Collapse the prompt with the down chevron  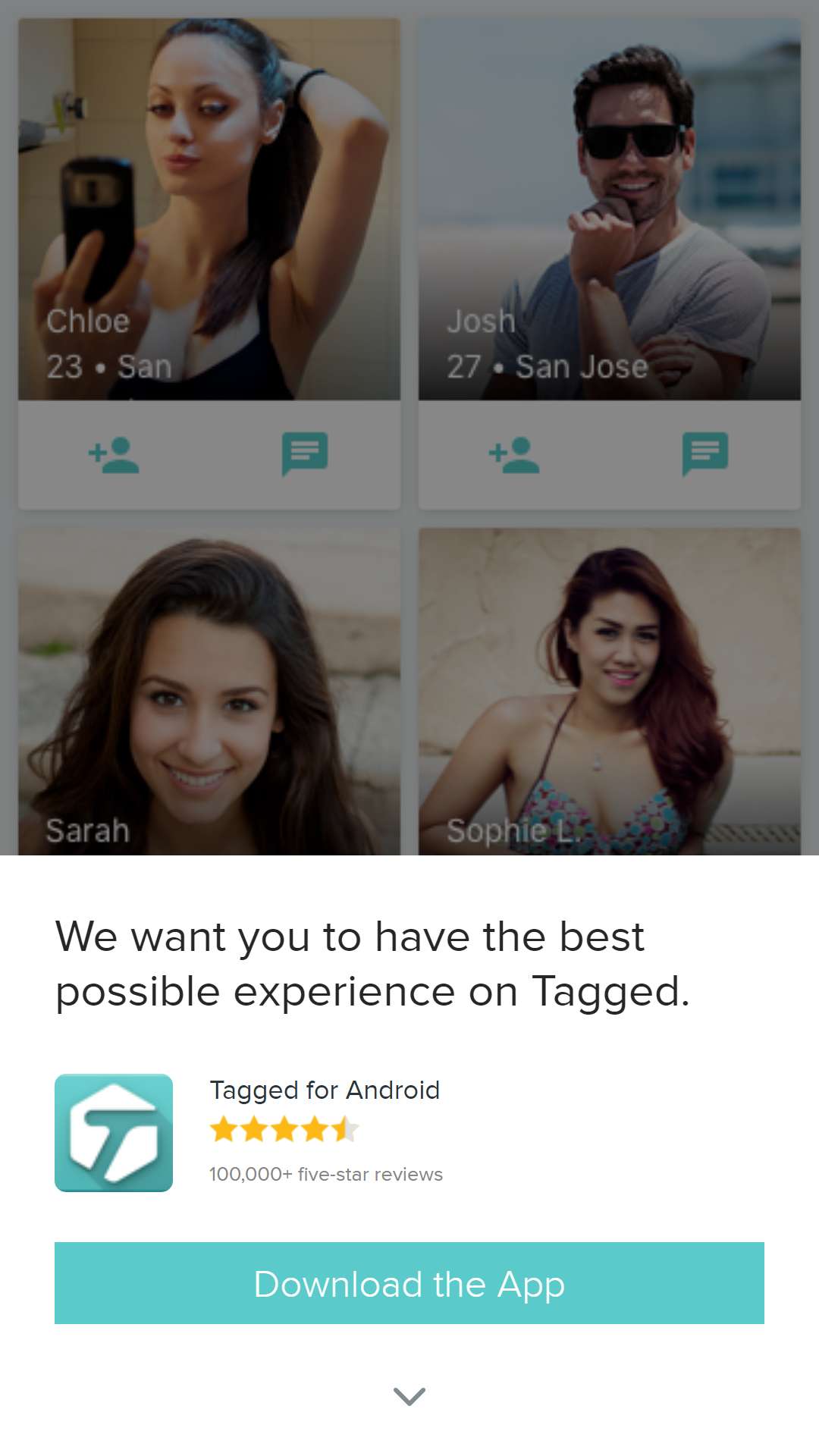409,1396
